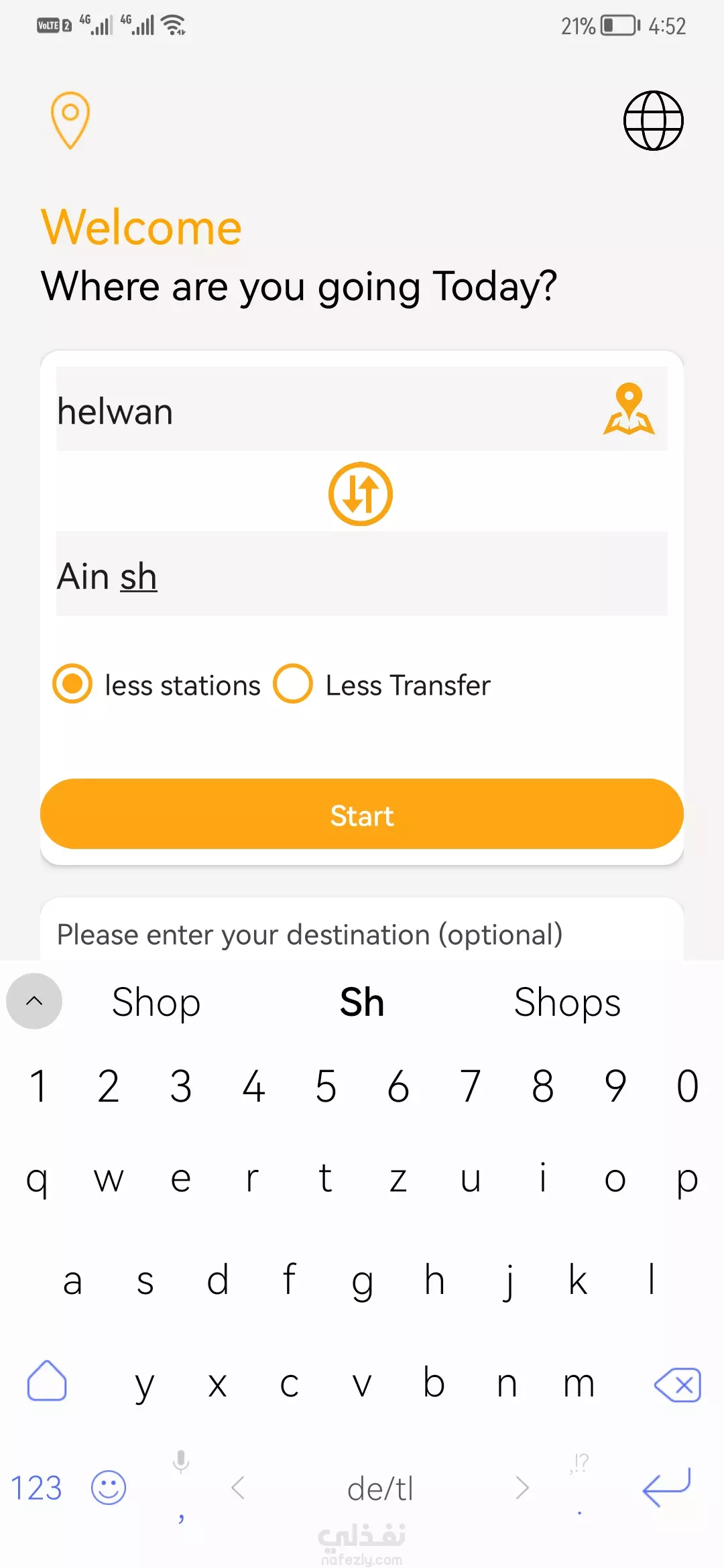
Task: Open the globe language switcher
Action: pyautogui.click(x=653, y=121)
